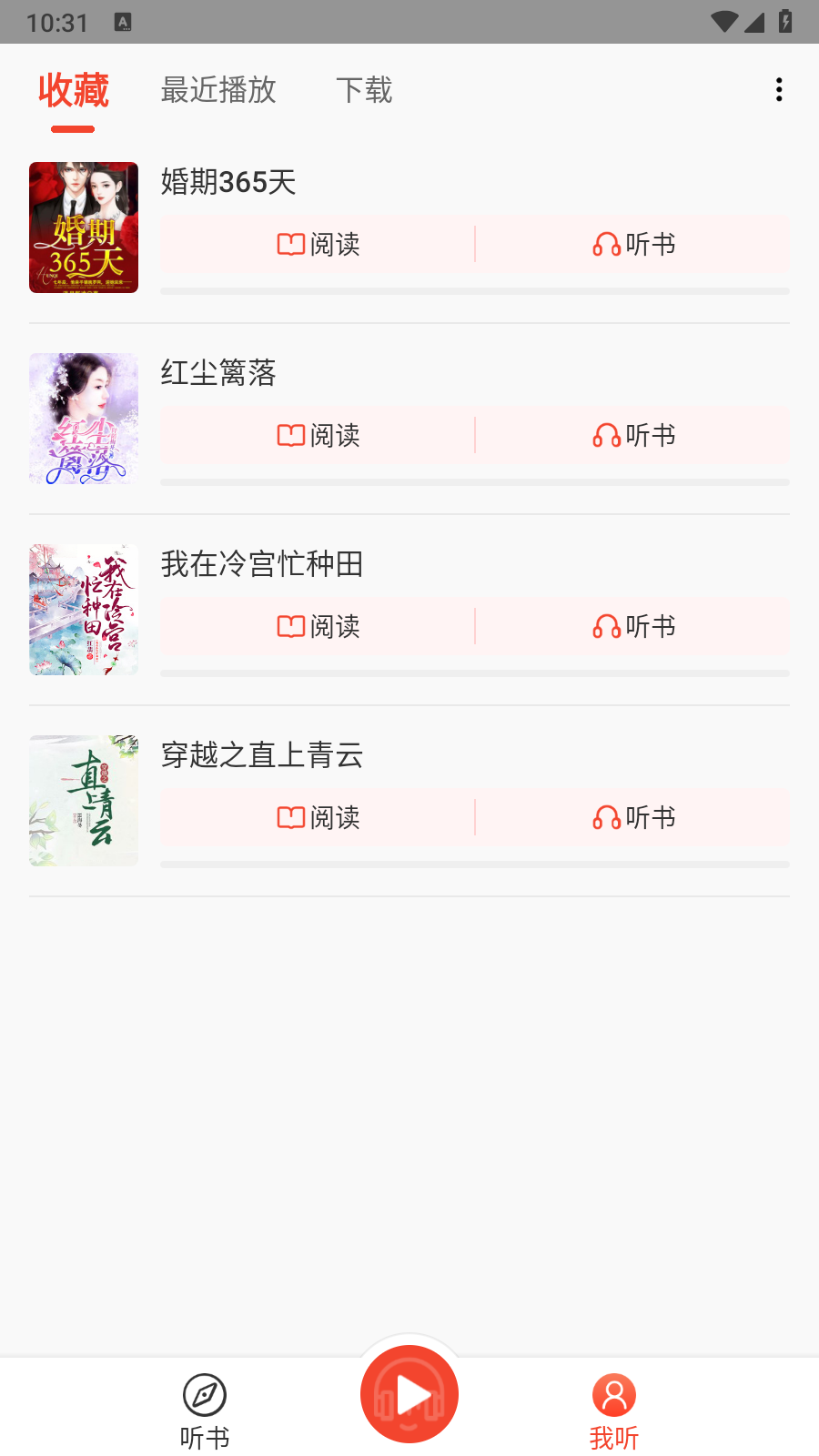Switch to the 下载 tab
This screenshot has width=819, height=1456.
click(364, 90)
